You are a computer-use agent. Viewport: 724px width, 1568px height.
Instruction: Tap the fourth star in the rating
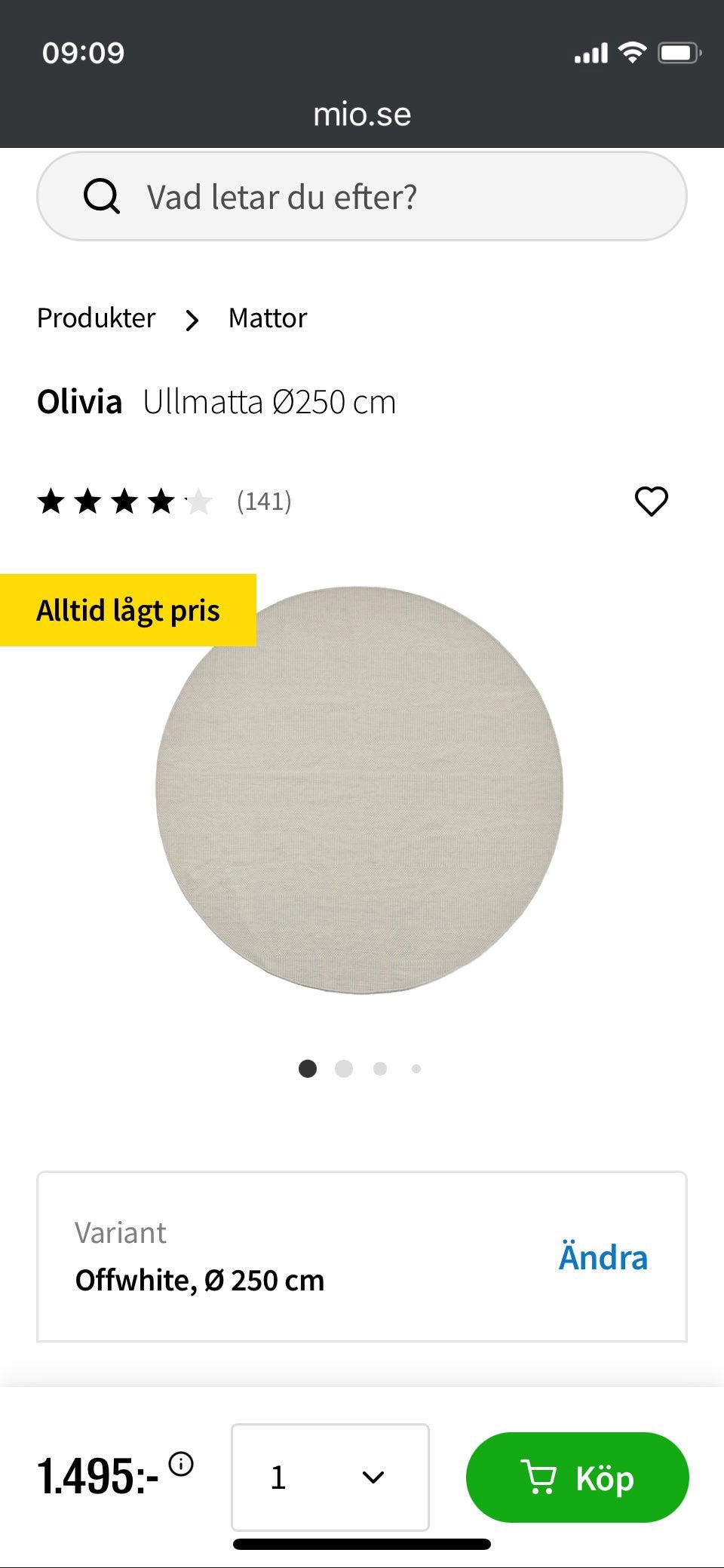point(161,500)
